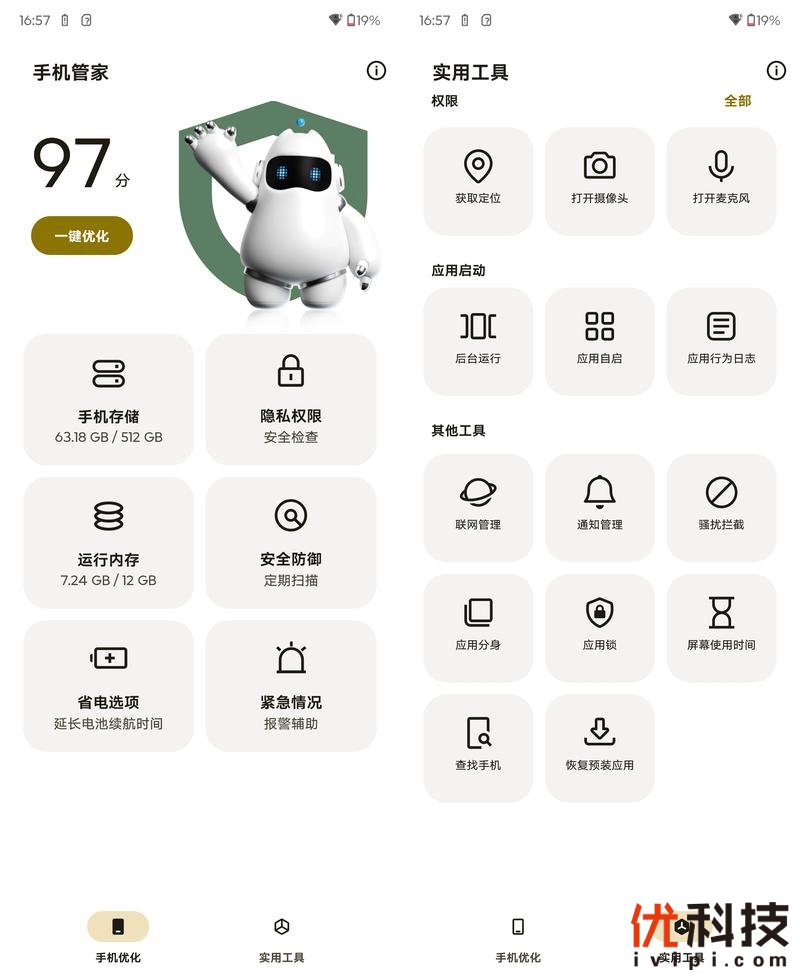Screen dimensions: 800x977
Task: Tap the 一键优化 button
Action: tap(81, 236)
